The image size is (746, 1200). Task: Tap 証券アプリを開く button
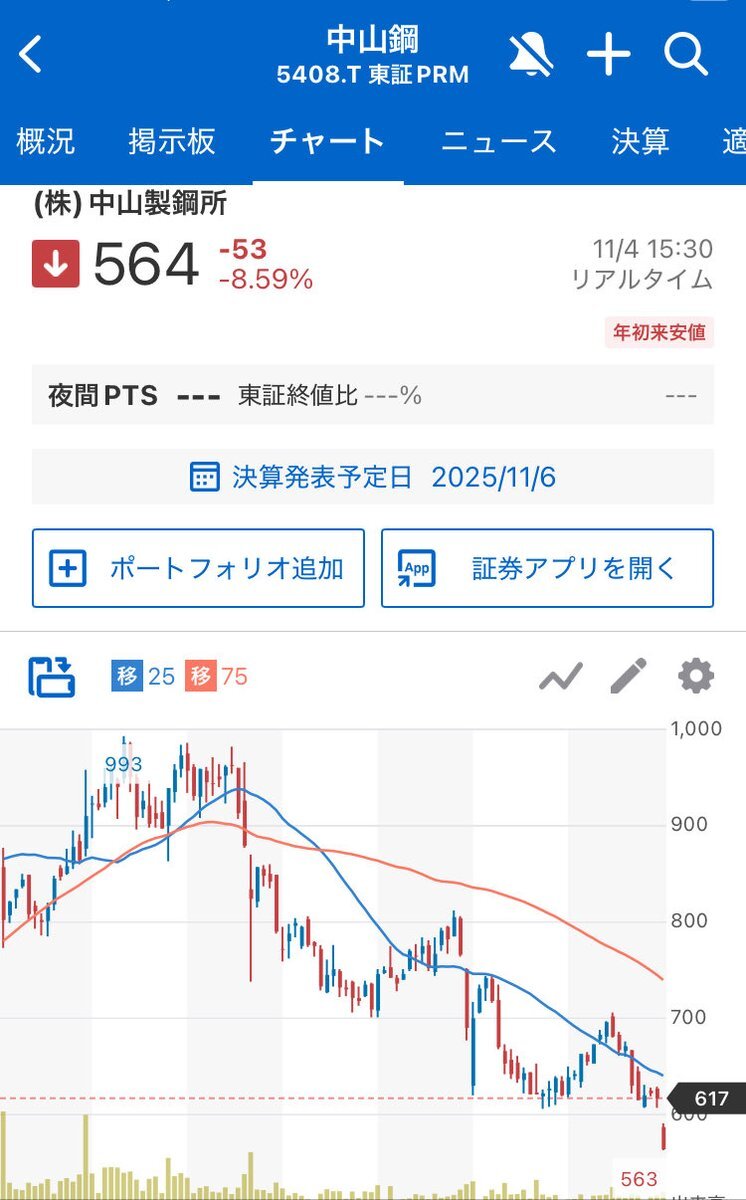[547, 568]
